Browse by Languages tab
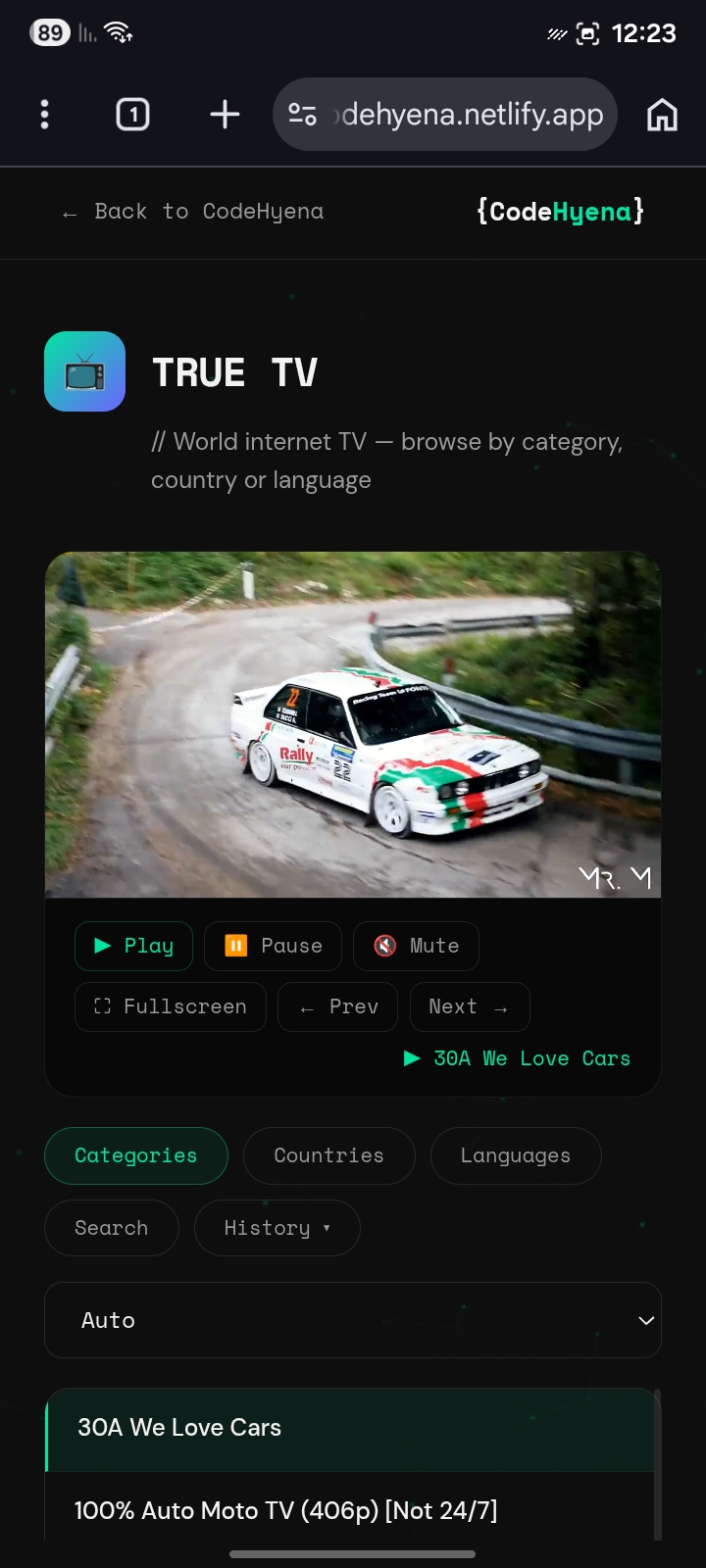Image resolution: width=706 pixels, height=1568 pixels. tap(515, 1156)
